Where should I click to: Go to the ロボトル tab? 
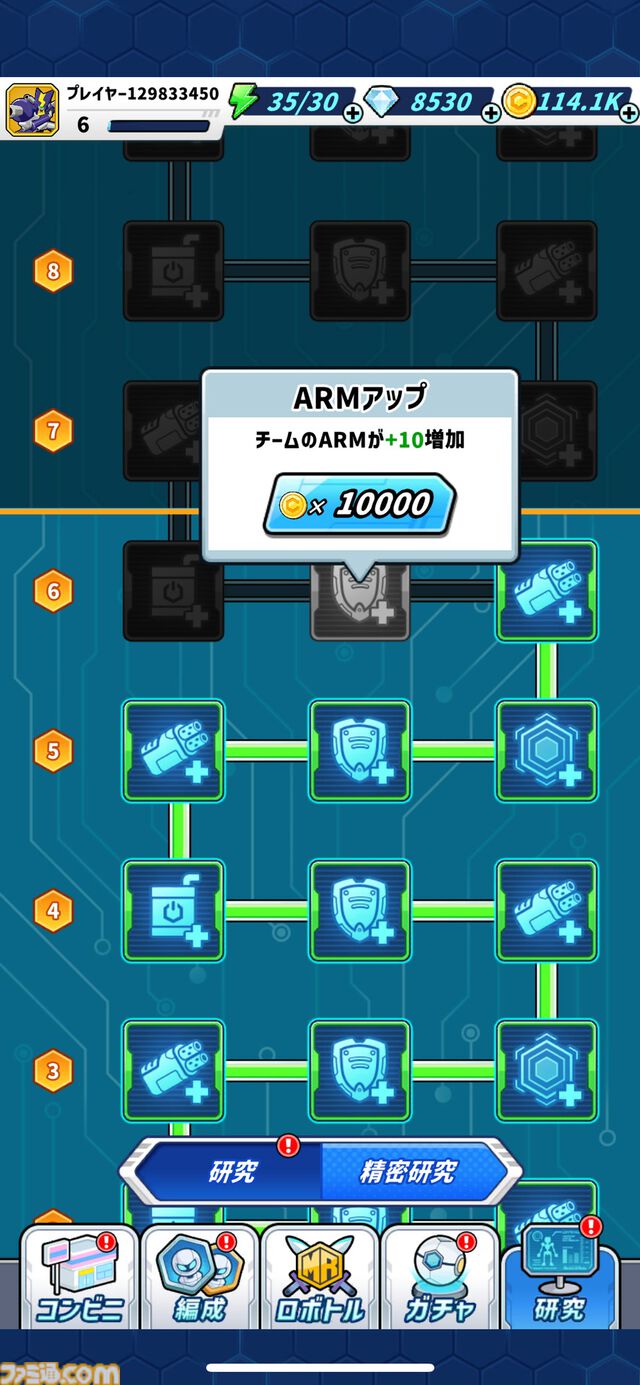pos(319,1280)
